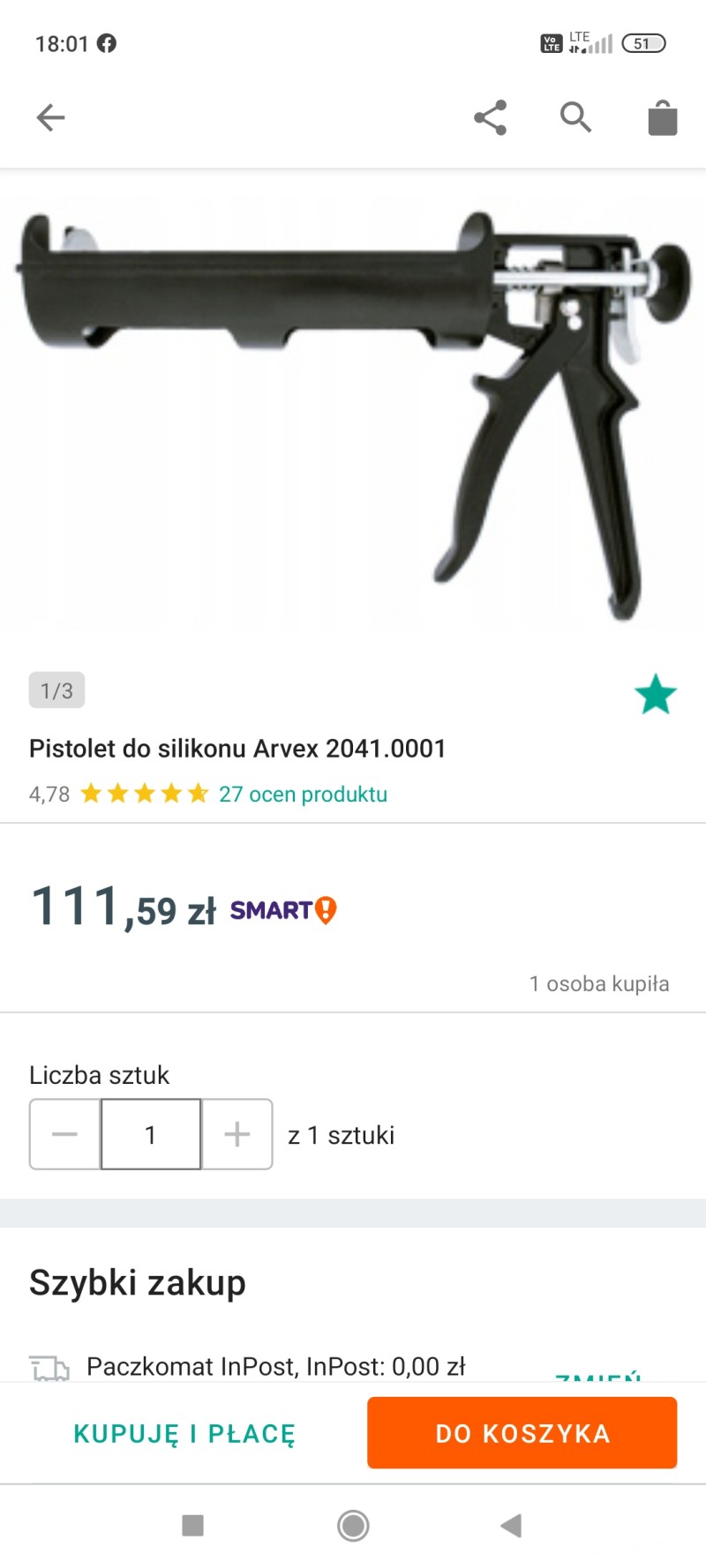The image size is (706, 1568).
Task: Go back using the top arrow
Action: (50, 117)
